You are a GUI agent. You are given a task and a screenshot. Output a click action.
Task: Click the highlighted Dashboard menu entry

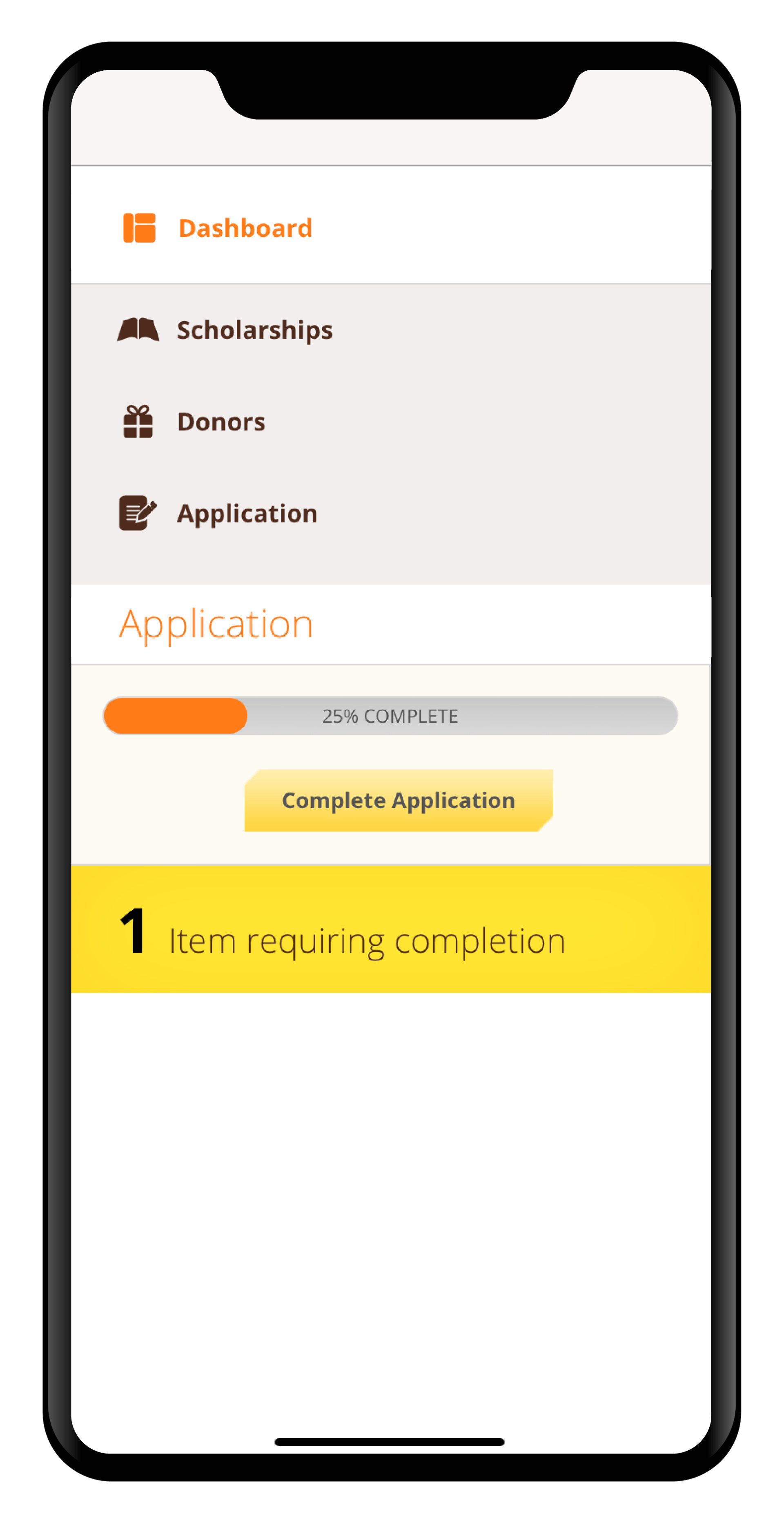tap(245, 228)
